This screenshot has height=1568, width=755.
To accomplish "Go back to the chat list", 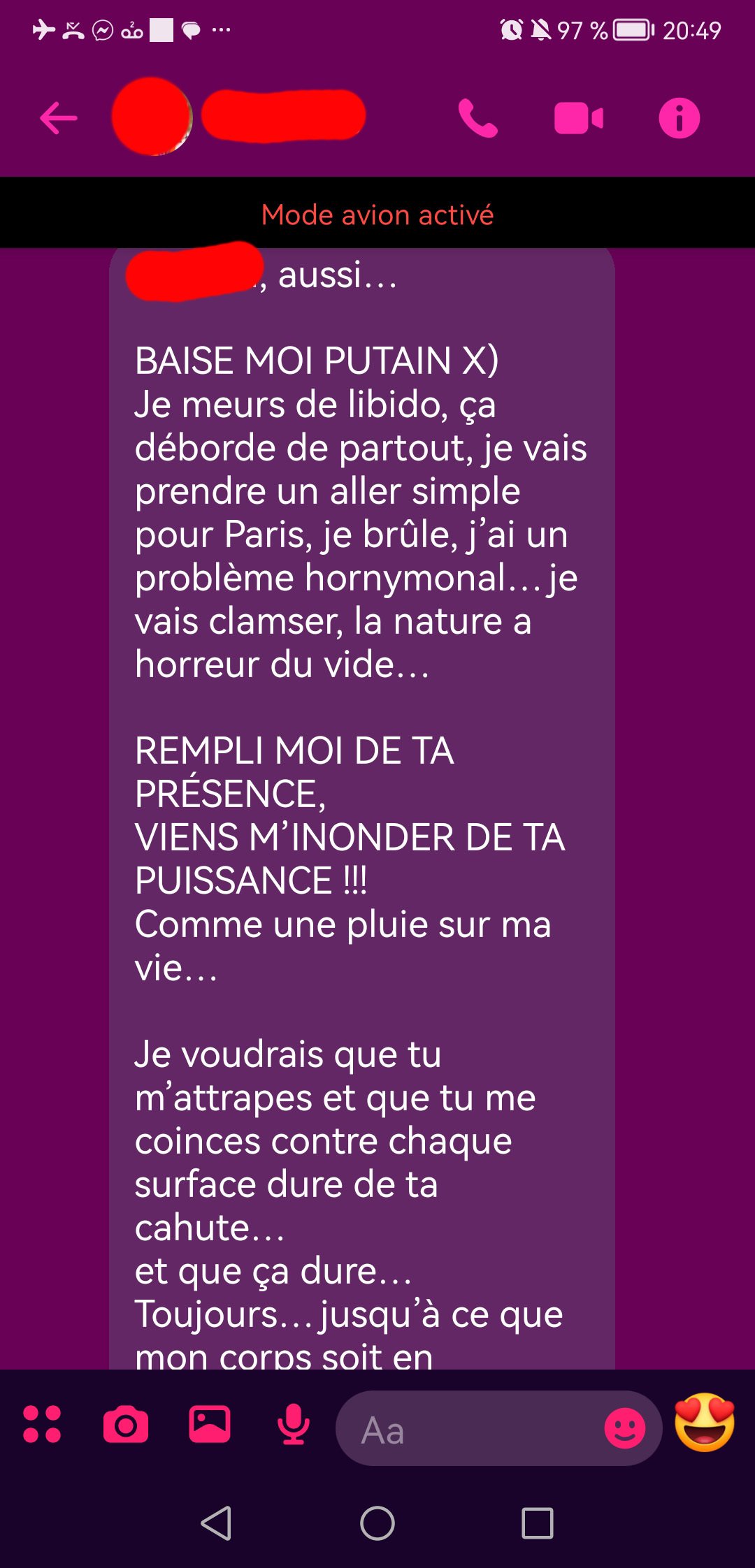I will click(x=59, y=117).
